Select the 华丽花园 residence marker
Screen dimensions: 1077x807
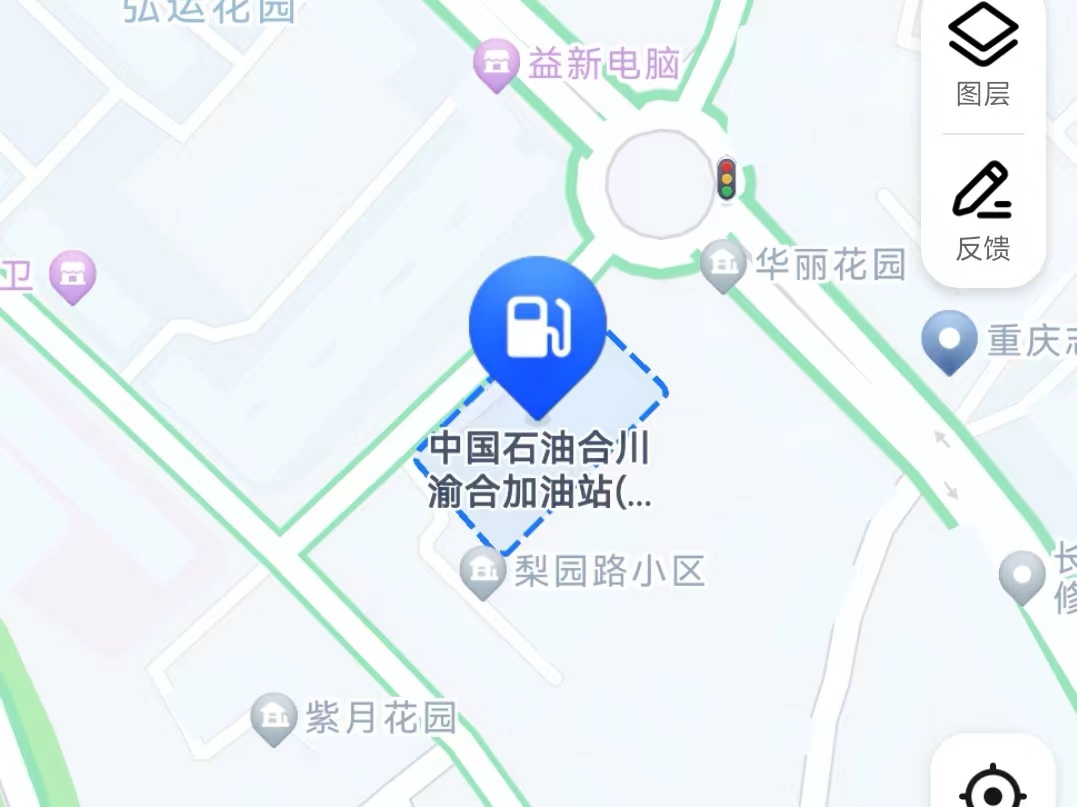[723, 264]
